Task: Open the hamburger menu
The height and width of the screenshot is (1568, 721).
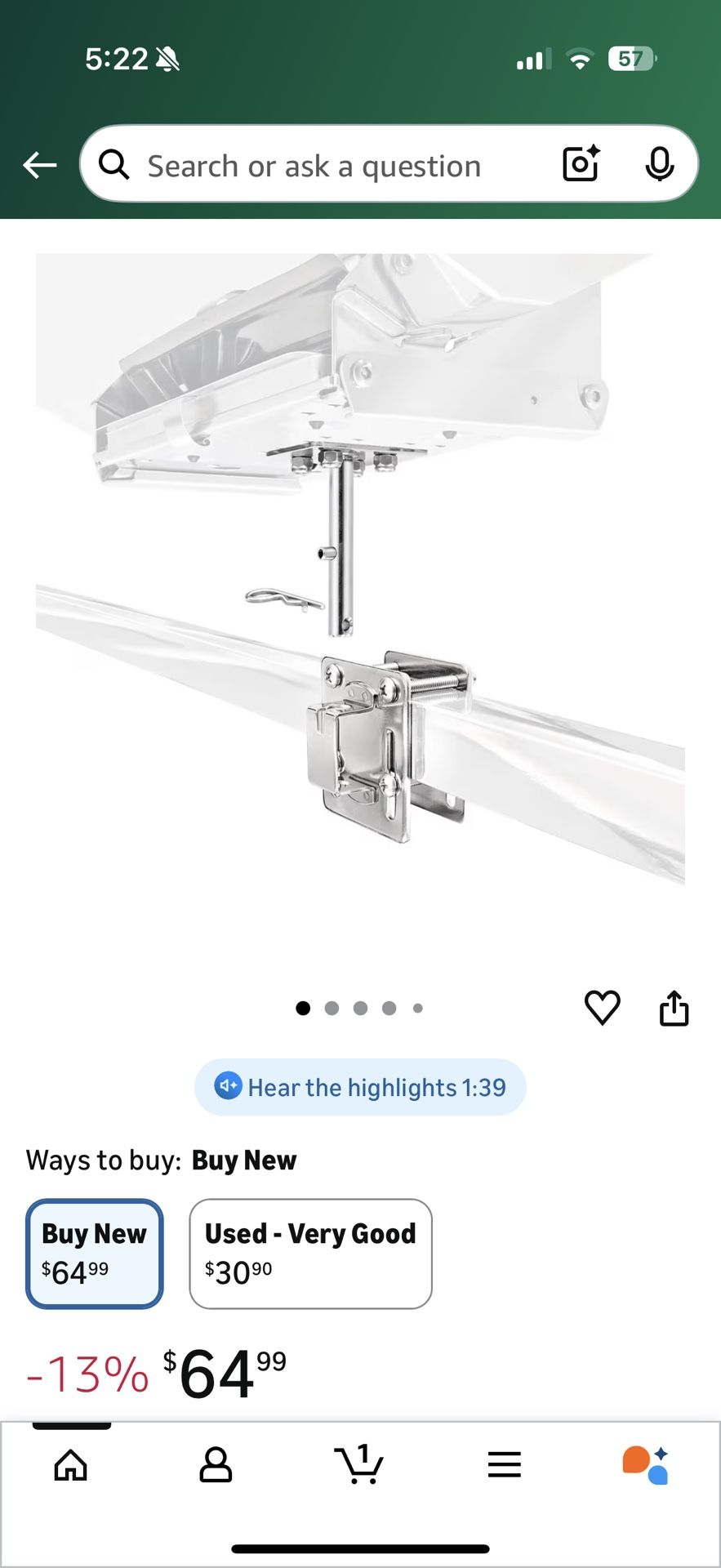Action: point(505,1464)
